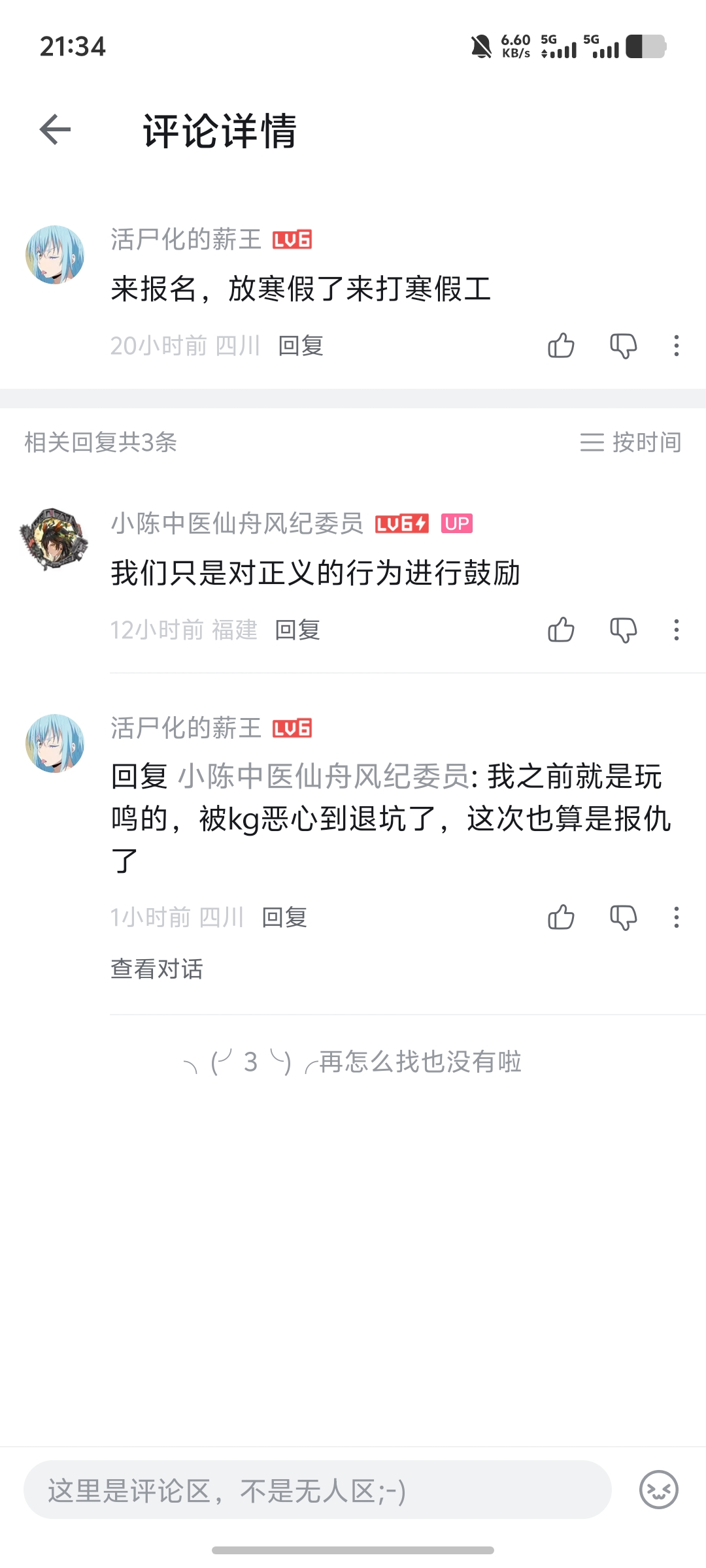This screenshot has height=1568, width=706.
Task: Reply to the 1小时前 四川 comment
Action: point(284,917)
